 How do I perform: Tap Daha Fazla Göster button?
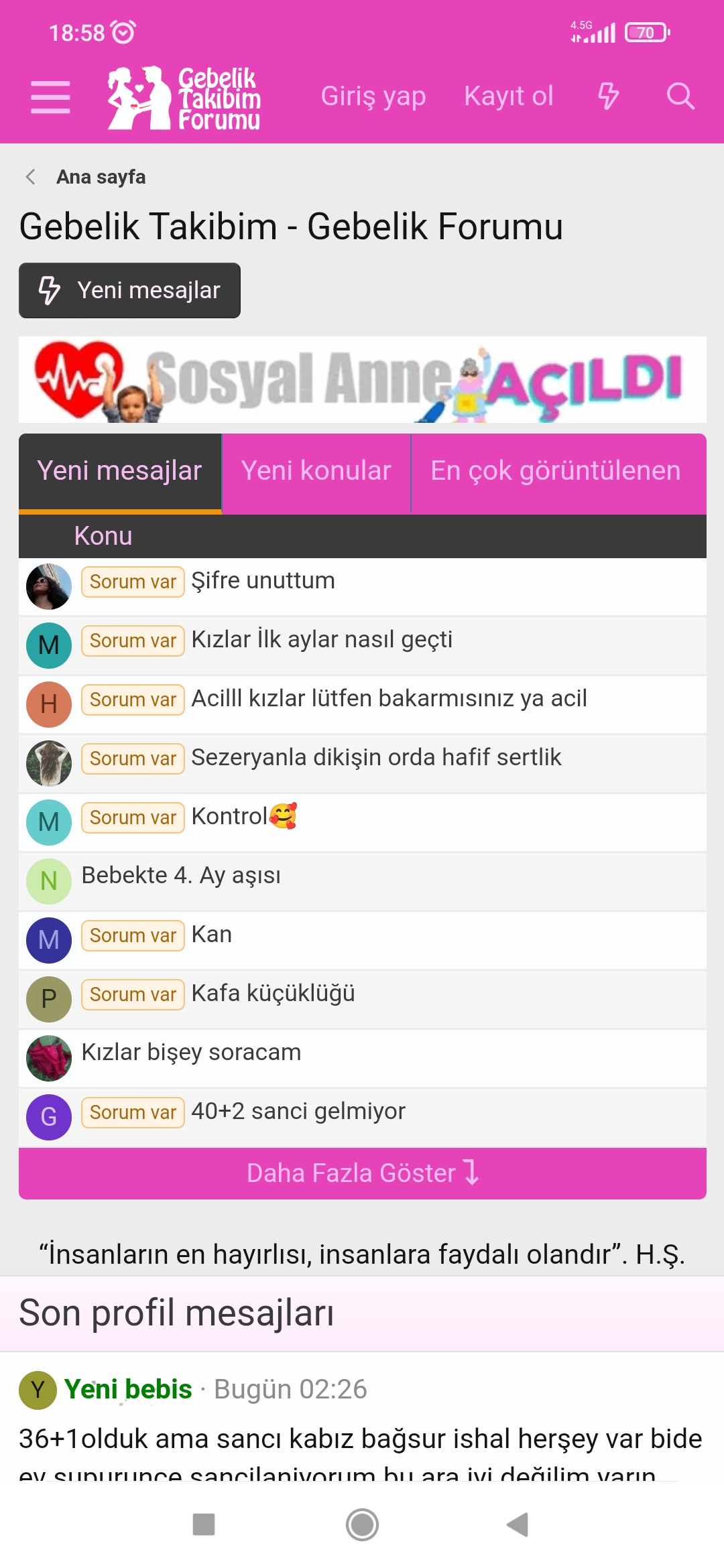coord(363,1173)
